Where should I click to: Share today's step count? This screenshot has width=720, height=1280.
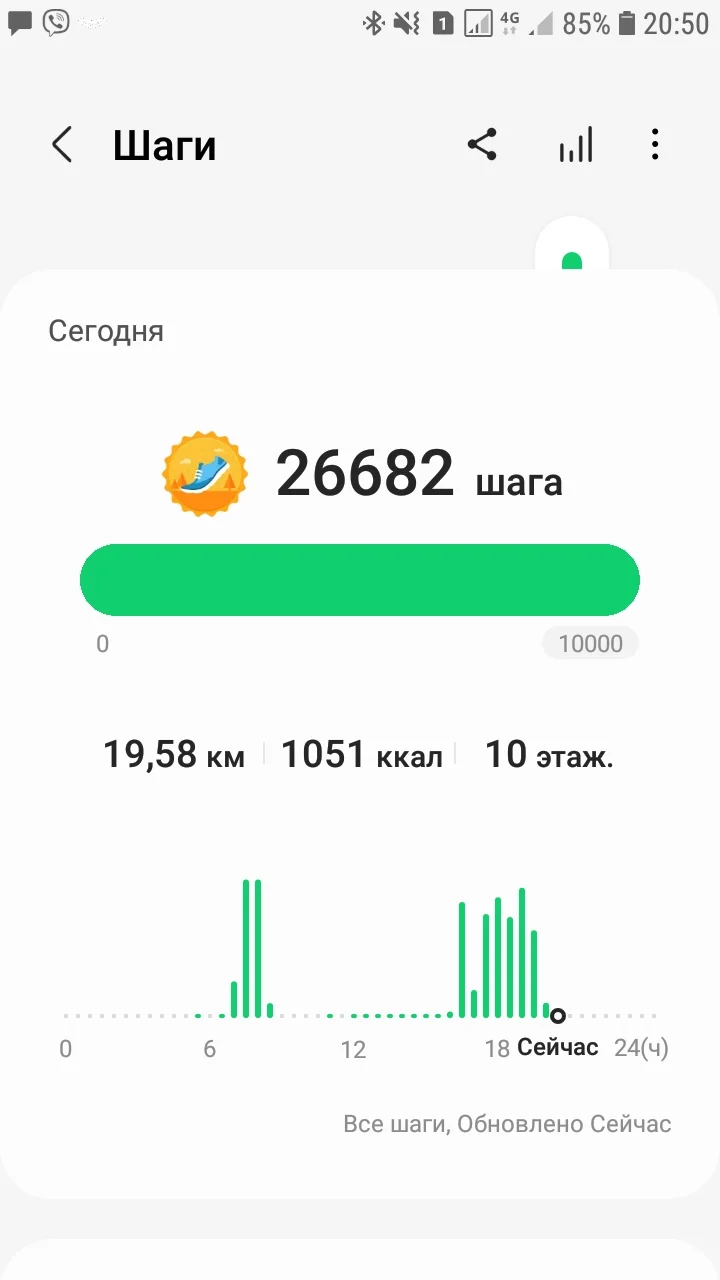click(x=482, y=145)
